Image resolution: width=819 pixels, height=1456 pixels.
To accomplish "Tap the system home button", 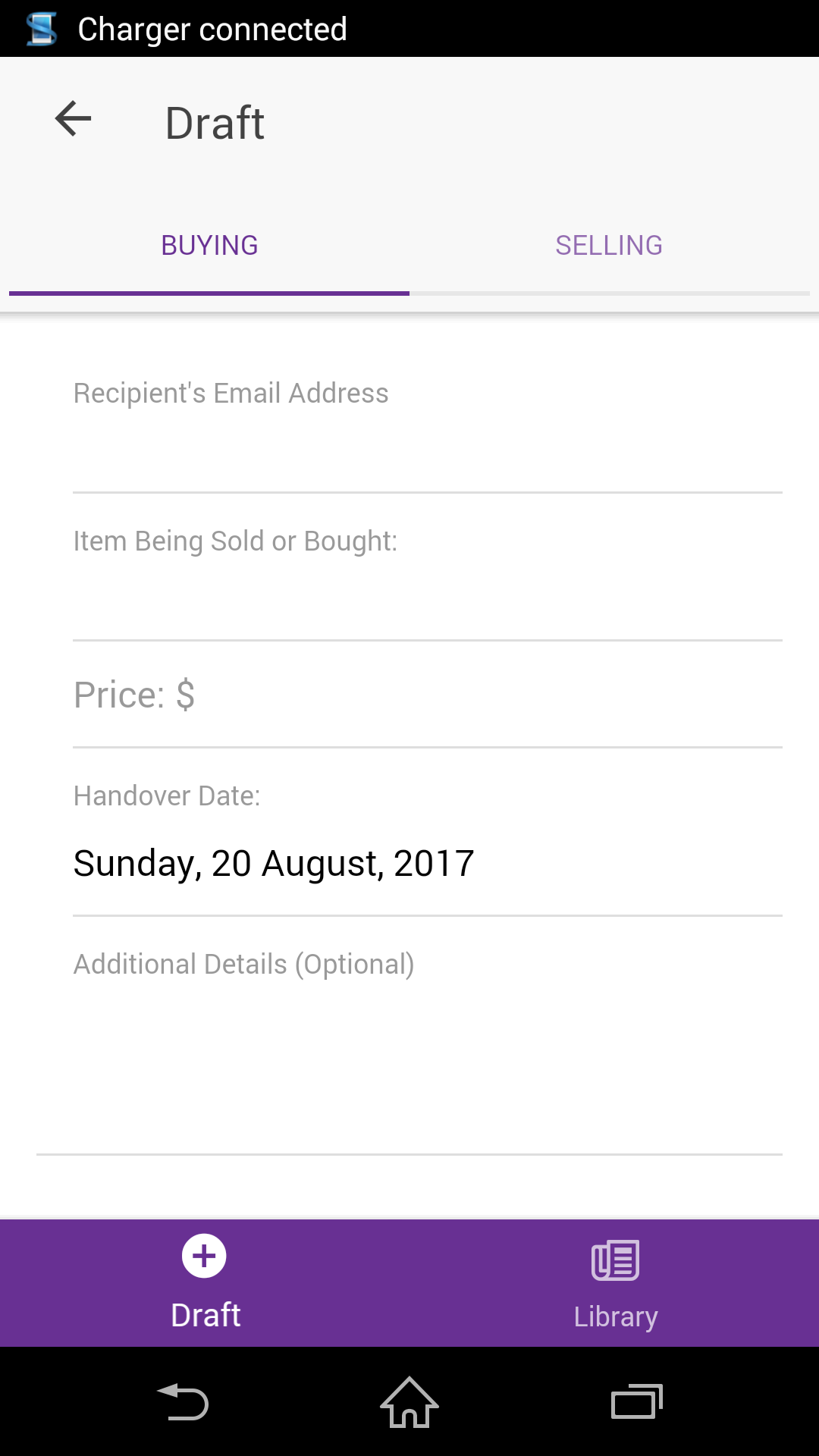I will (x=409, y=1403).
